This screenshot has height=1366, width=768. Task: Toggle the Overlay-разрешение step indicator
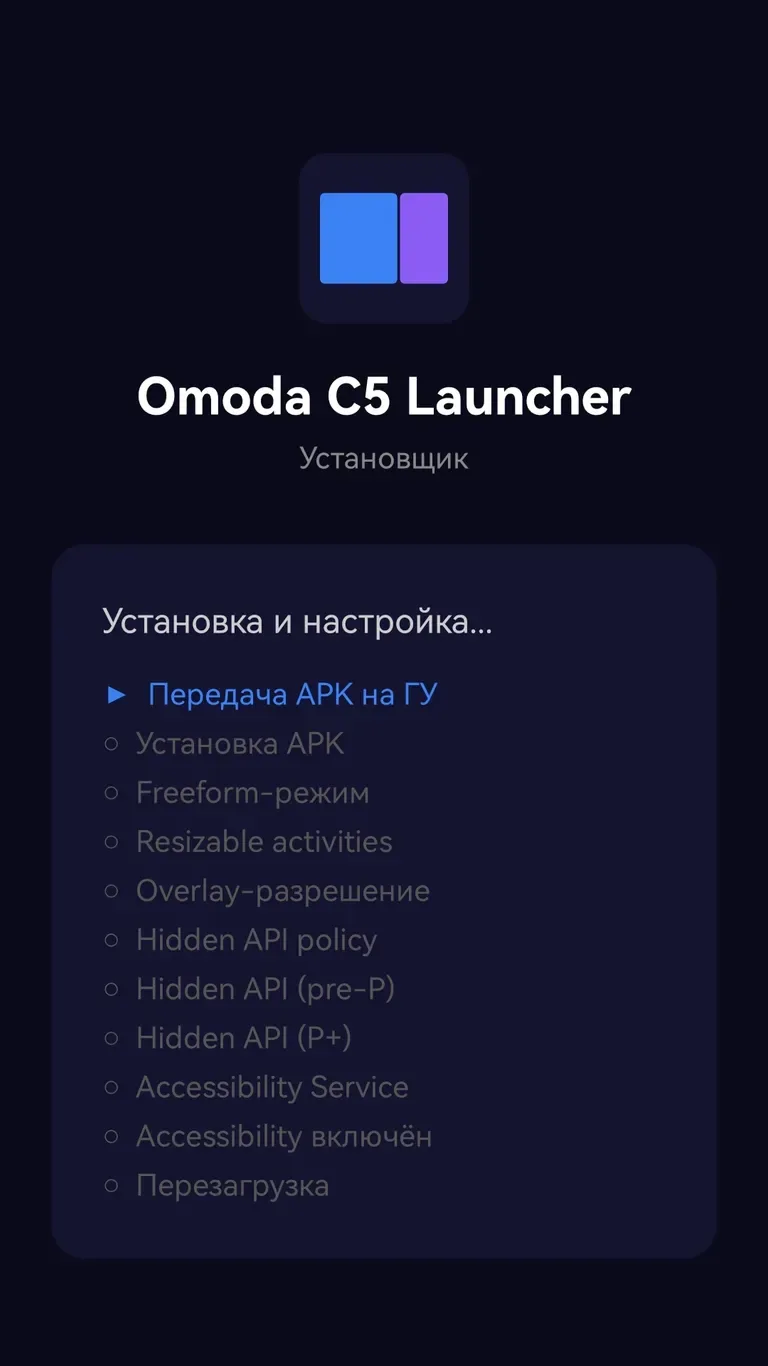(x=112, y=890)
